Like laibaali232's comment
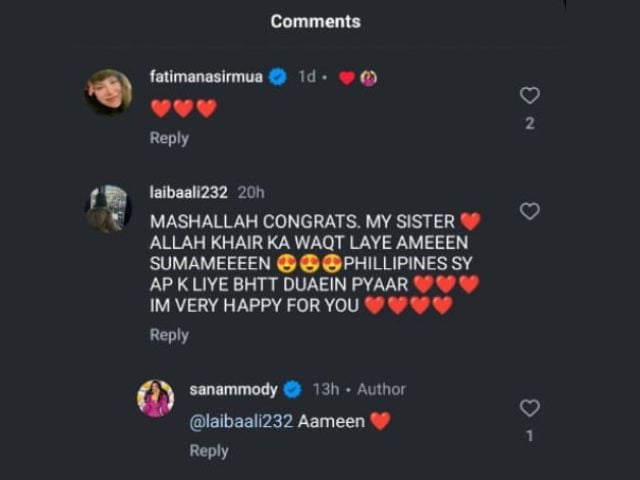 (x=530, y=211)
